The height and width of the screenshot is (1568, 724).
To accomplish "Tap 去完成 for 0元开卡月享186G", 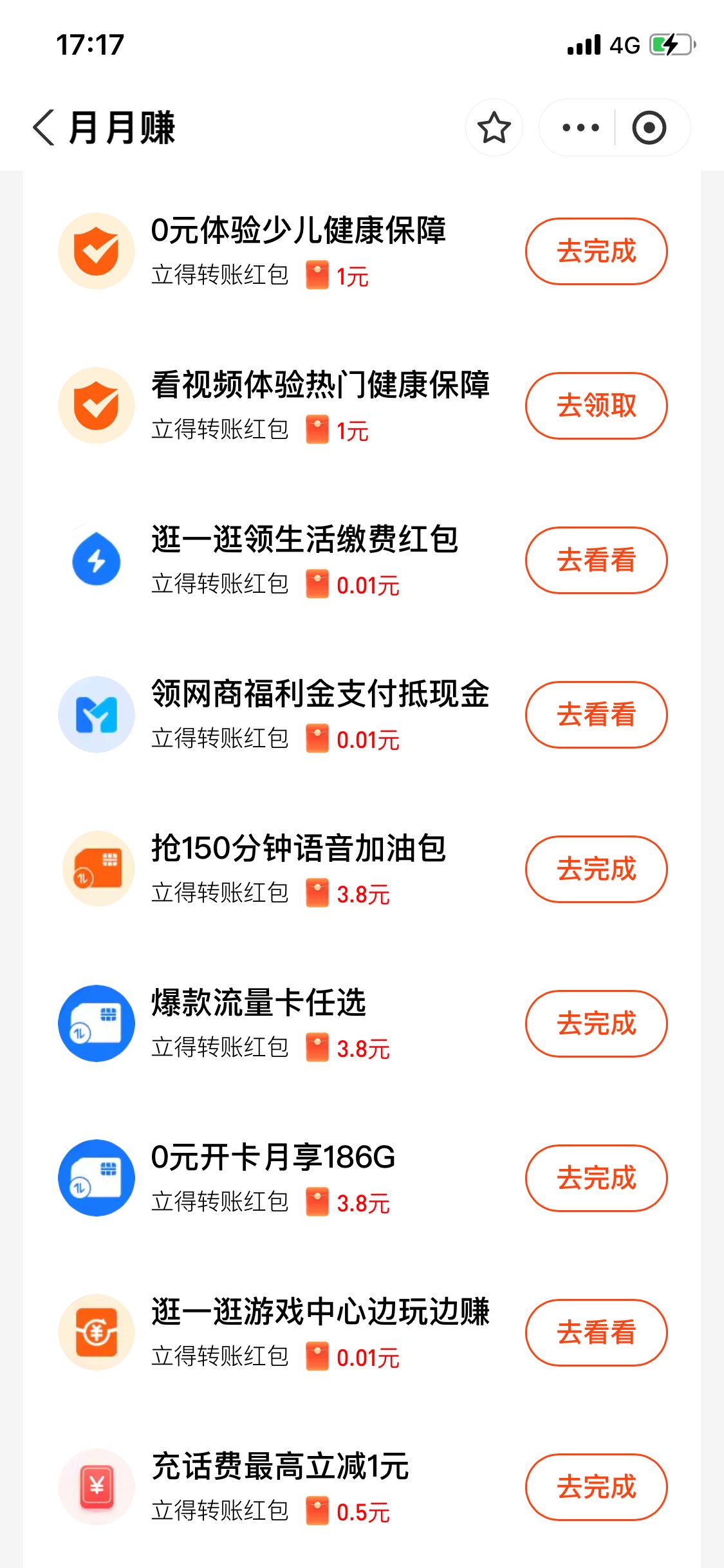I will coord(596,1178).
